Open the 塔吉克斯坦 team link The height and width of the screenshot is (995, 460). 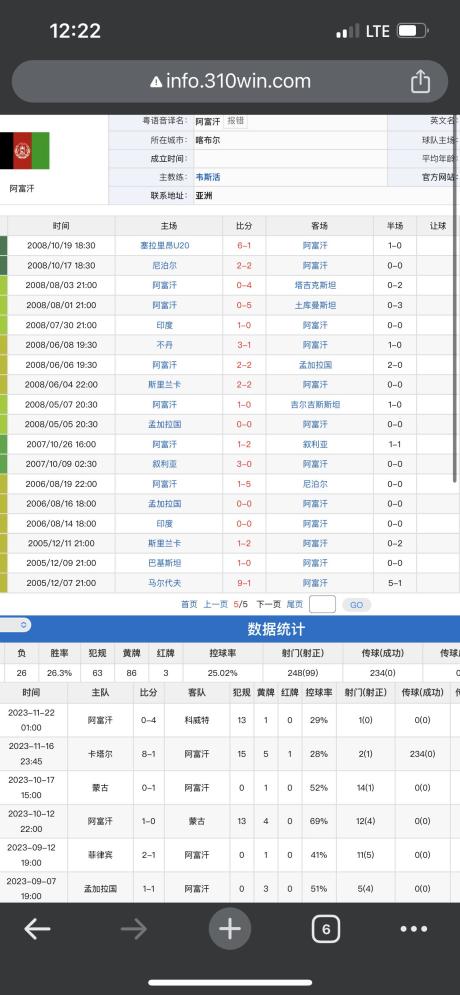(x=315, y=286)
